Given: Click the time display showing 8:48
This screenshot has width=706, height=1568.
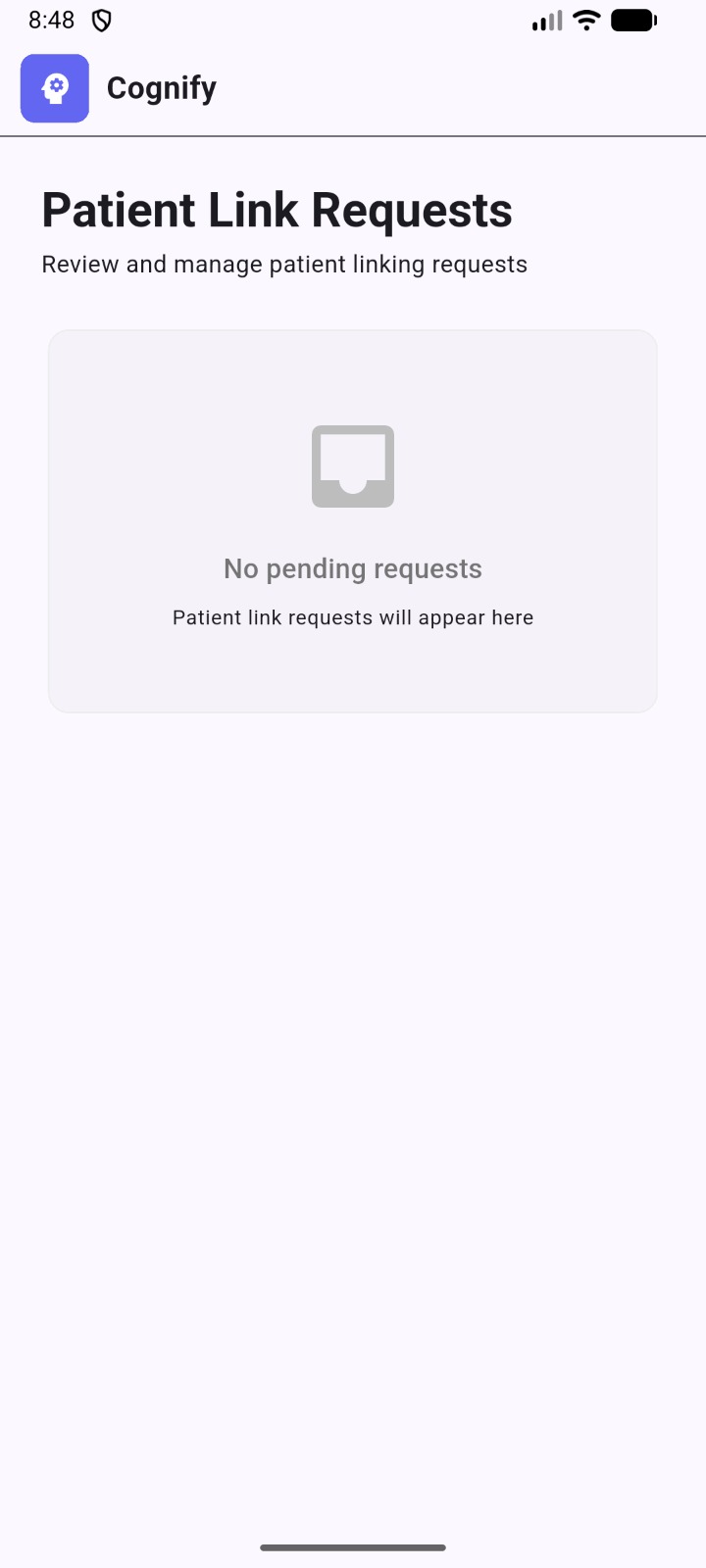Looking at the screenshot, I should (51, 20).
